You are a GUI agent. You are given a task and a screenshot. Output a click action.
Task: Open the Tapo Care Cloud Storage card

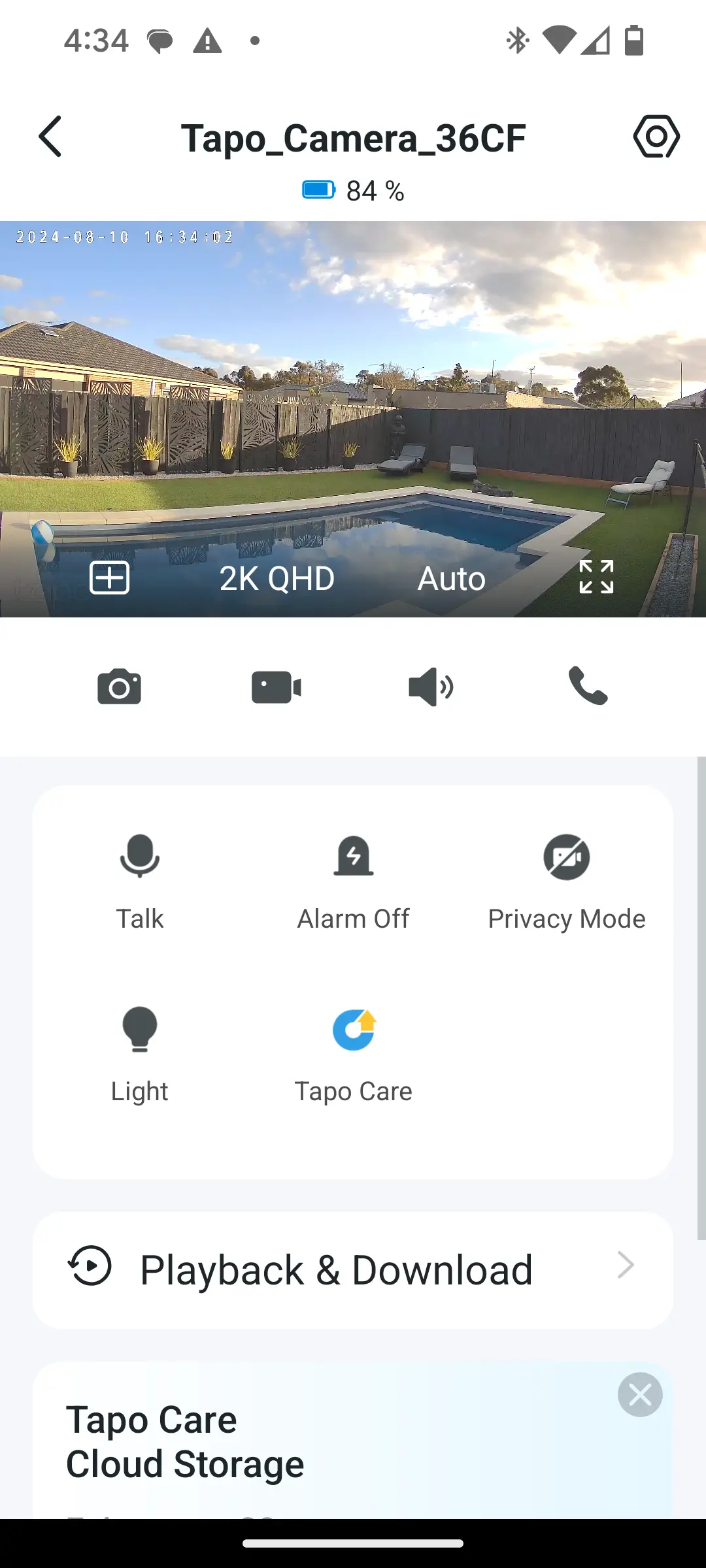point(353,1441)
